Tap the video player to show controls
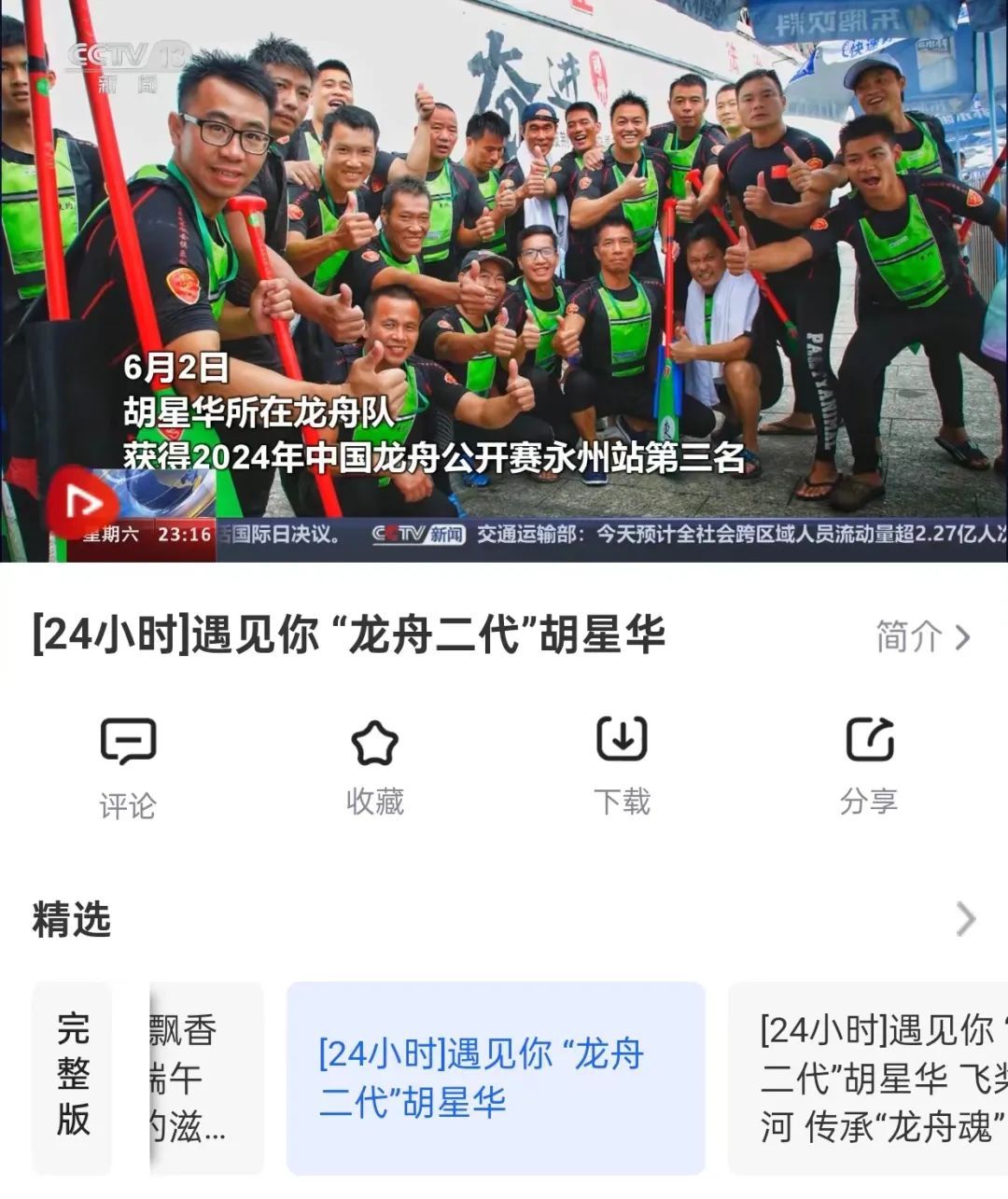This screenshot has width=1008, height=1199. [504, 281]
